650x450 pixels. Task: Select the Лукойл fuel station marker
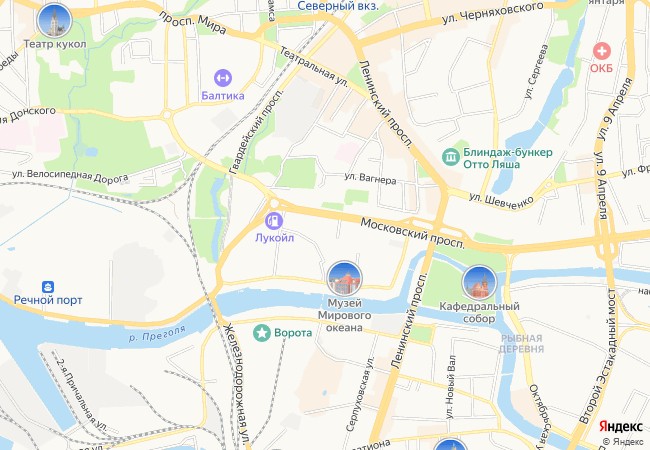pyautogui.click(x=272, y=219)
